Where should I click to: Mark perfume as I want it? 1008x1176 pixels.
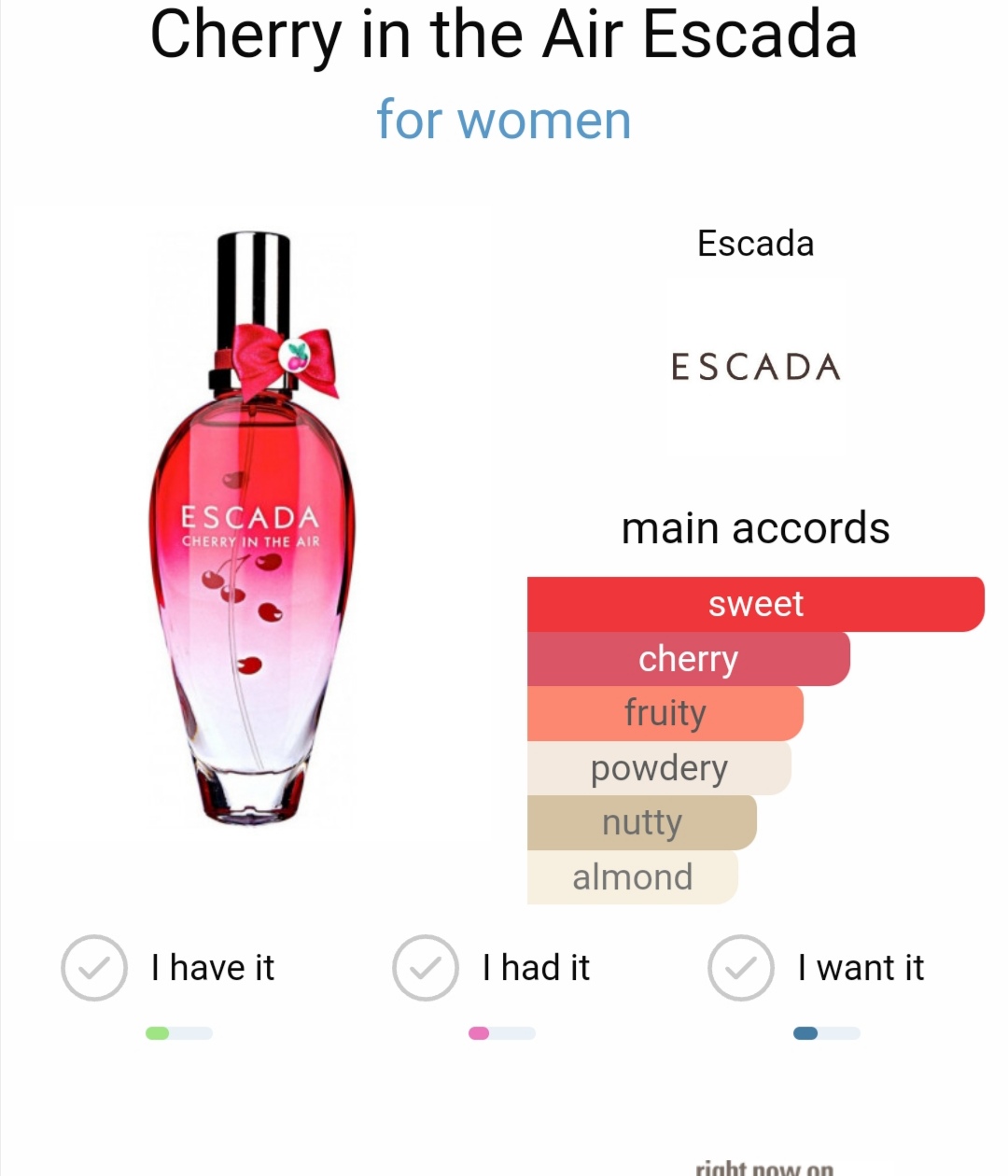coord(741,968)
